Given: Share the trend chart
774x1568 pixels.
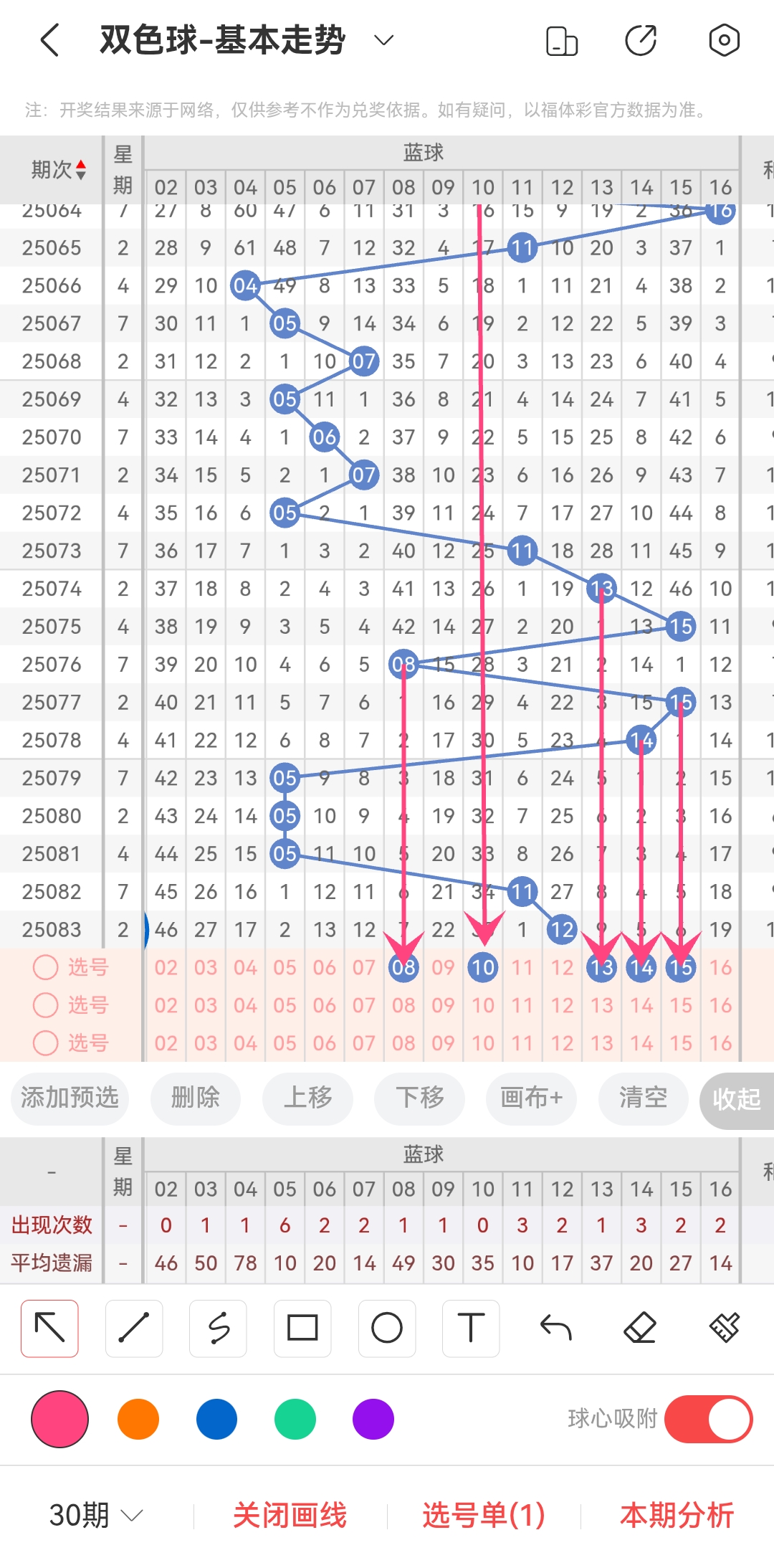Looking at the screenshot, I should [x=641, y=40].
